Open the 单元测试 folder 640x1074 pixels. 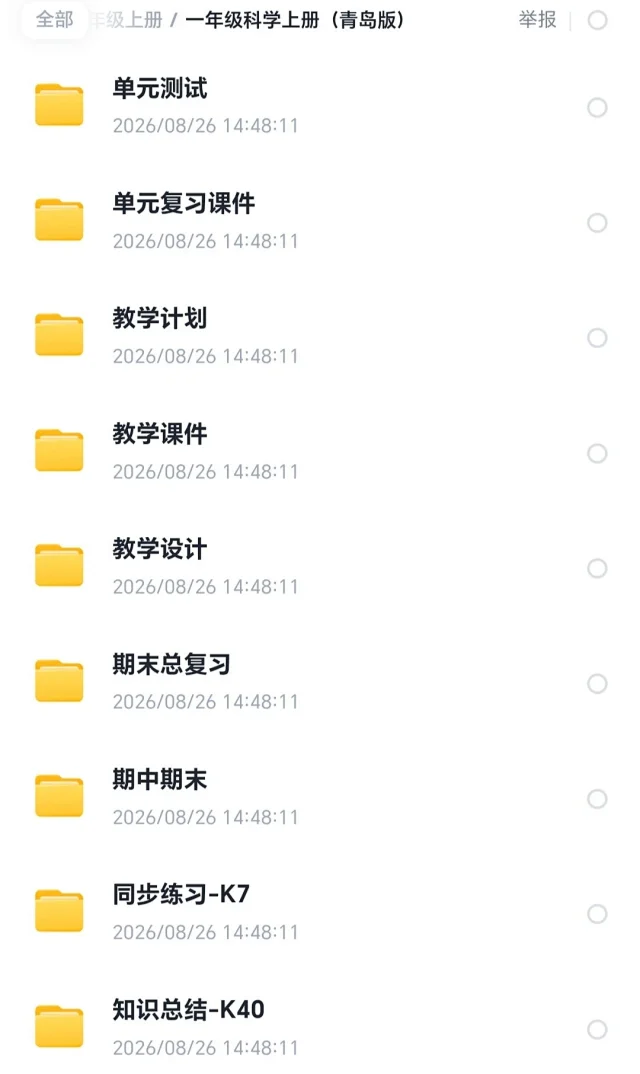coord(320,108)
